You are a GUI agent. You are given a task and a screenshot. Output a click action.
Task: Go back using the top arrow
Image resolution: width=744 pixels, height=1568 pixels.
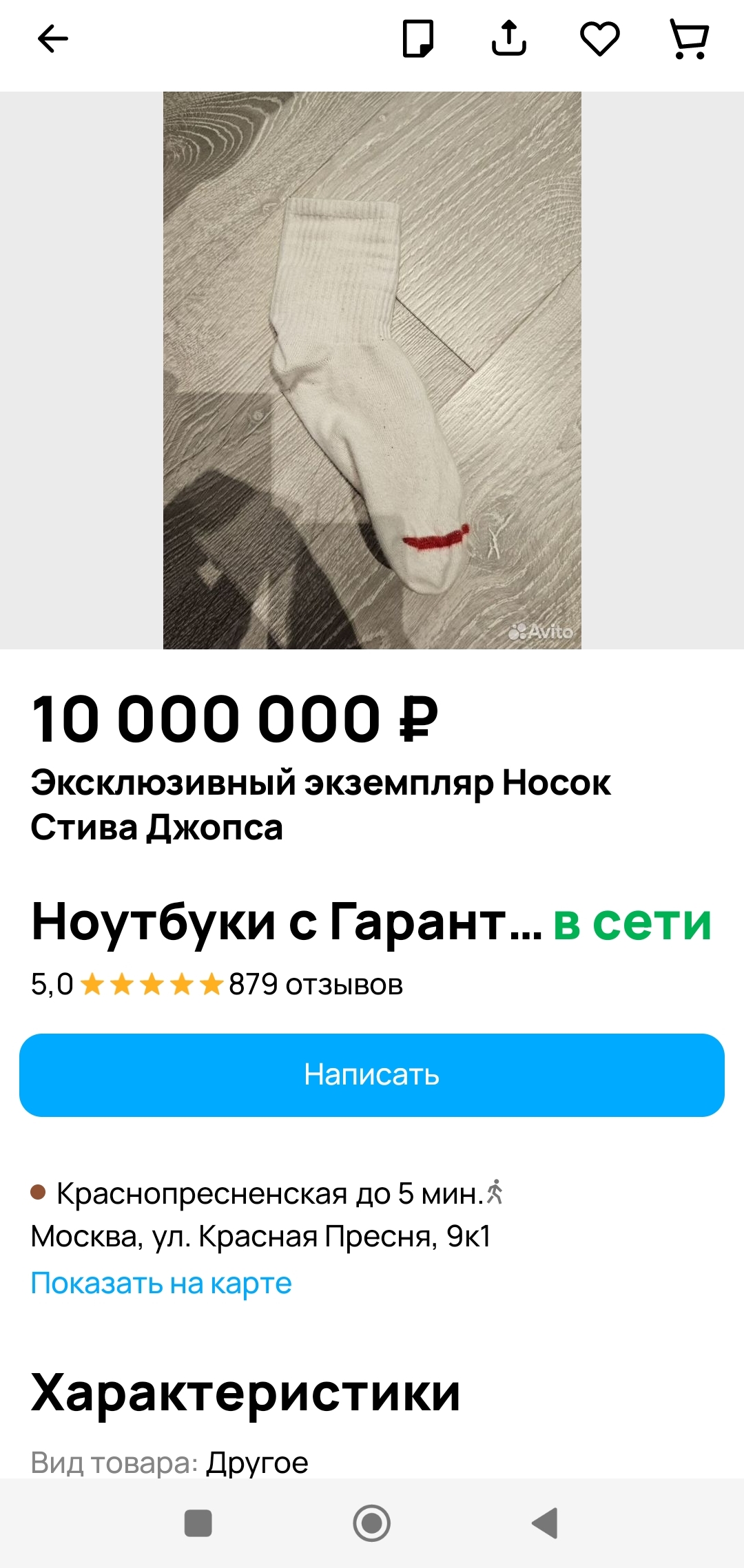coord(53,39)
